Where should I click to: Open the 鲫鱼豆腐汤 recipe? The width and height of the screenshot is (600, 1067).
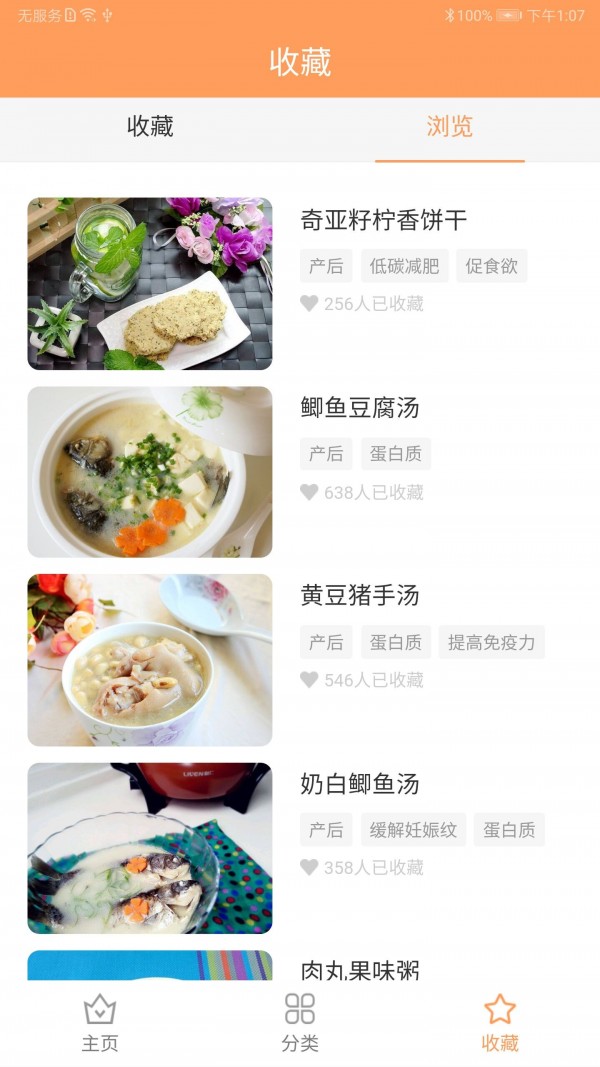click(x=360, y=408)
